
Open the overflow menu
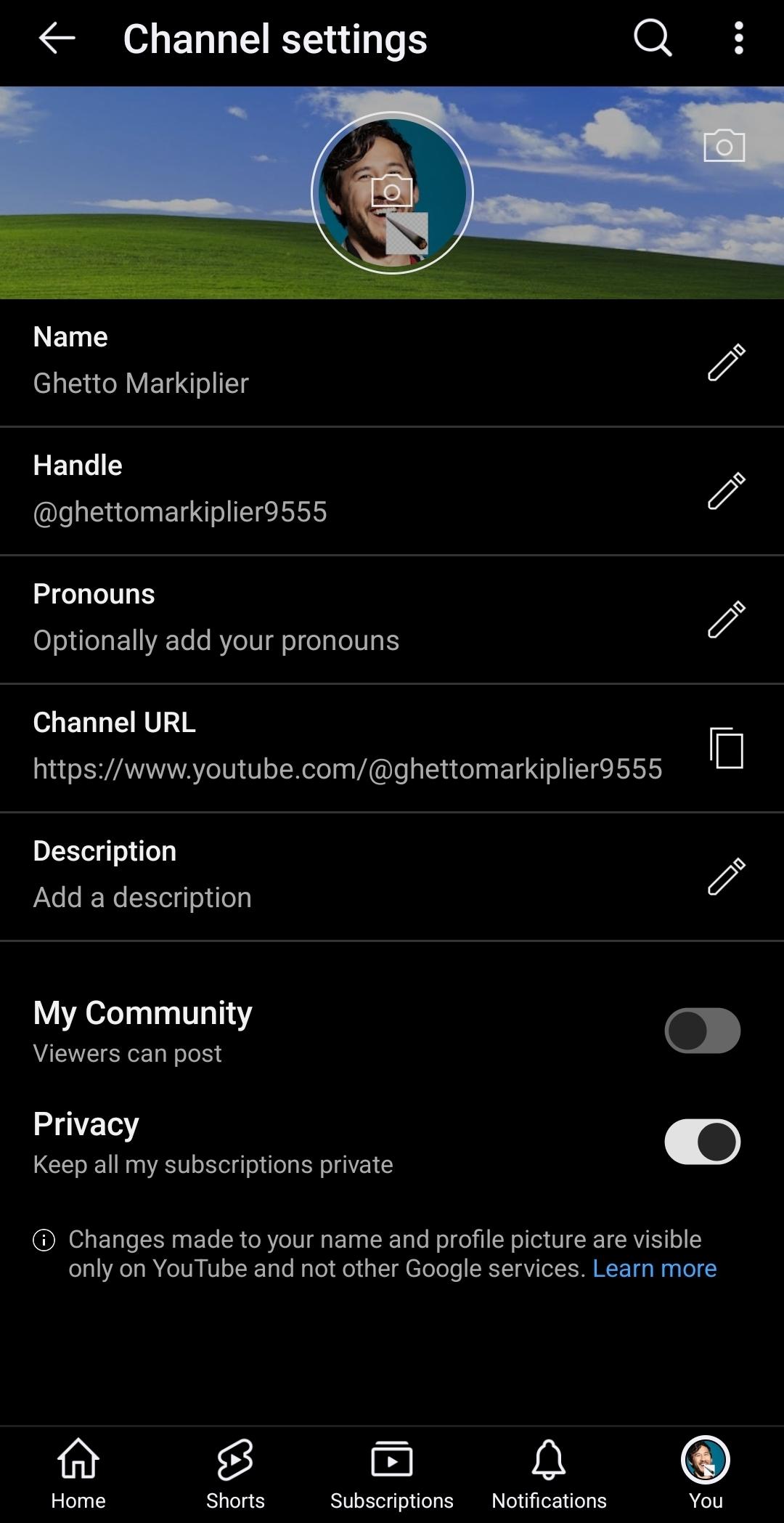pyautogui.click(x=738, y=38)
